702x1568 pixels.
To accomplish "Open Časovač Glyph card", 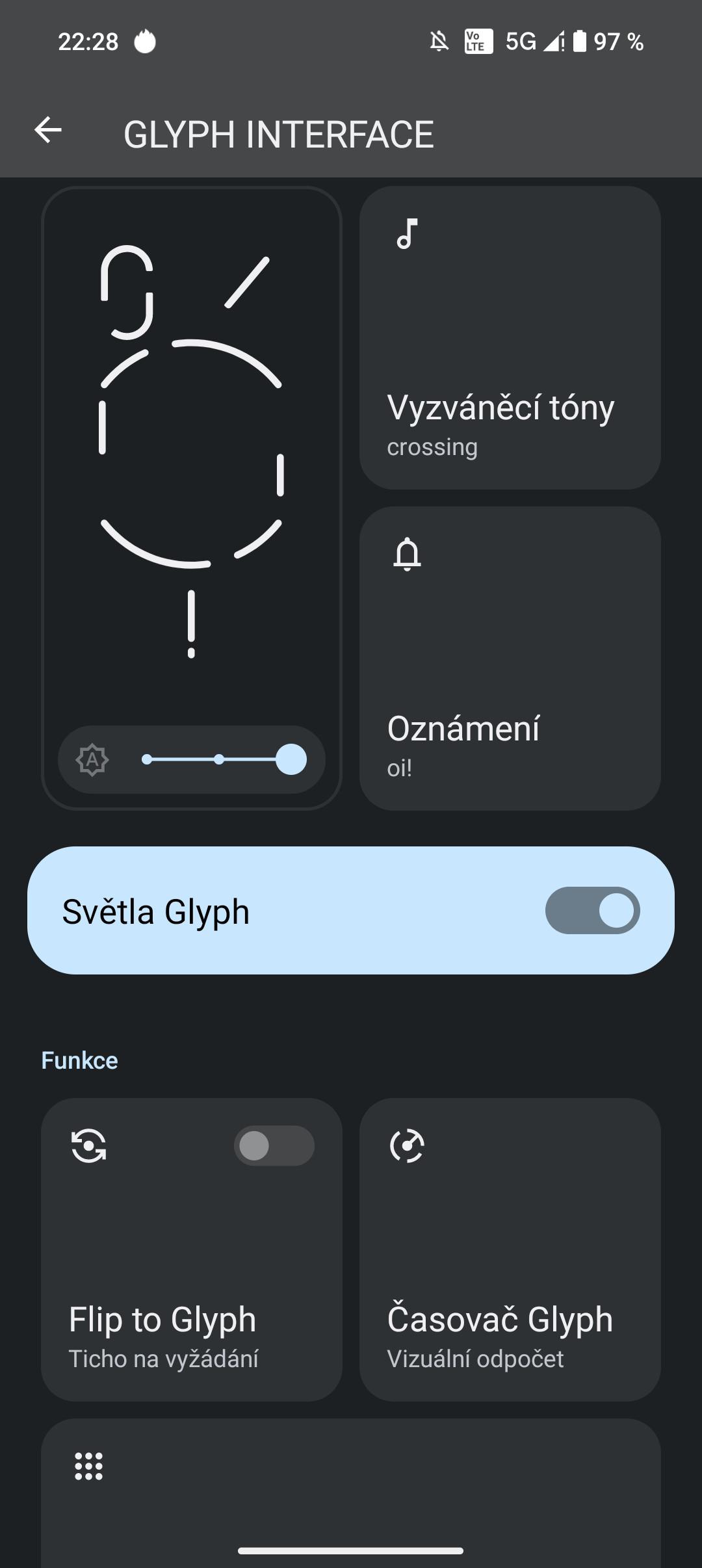I will 510,1249.
